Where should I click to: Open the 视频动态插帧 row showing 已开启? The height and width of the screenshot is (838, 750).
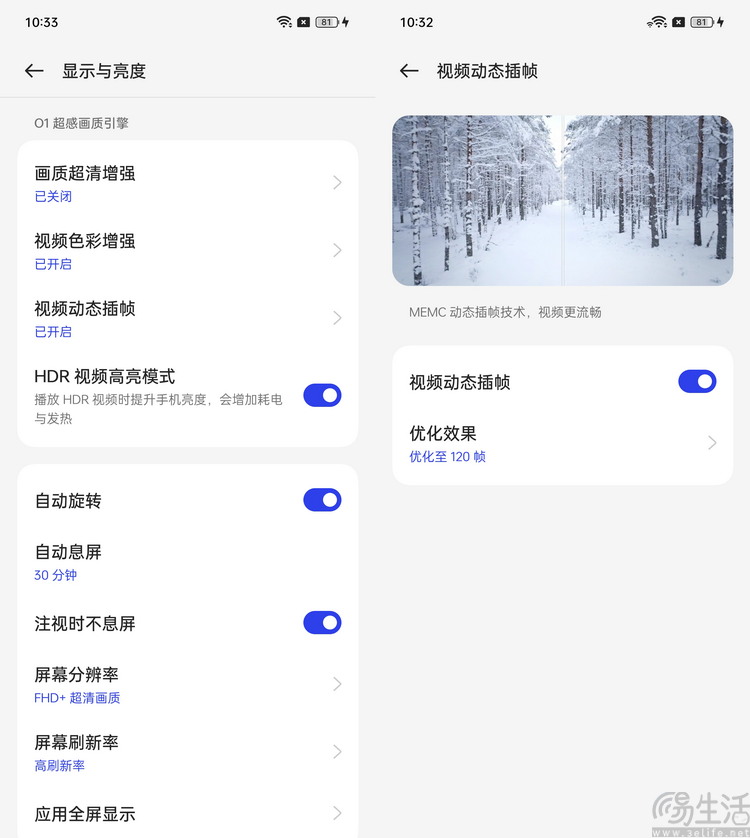(187, 318)
